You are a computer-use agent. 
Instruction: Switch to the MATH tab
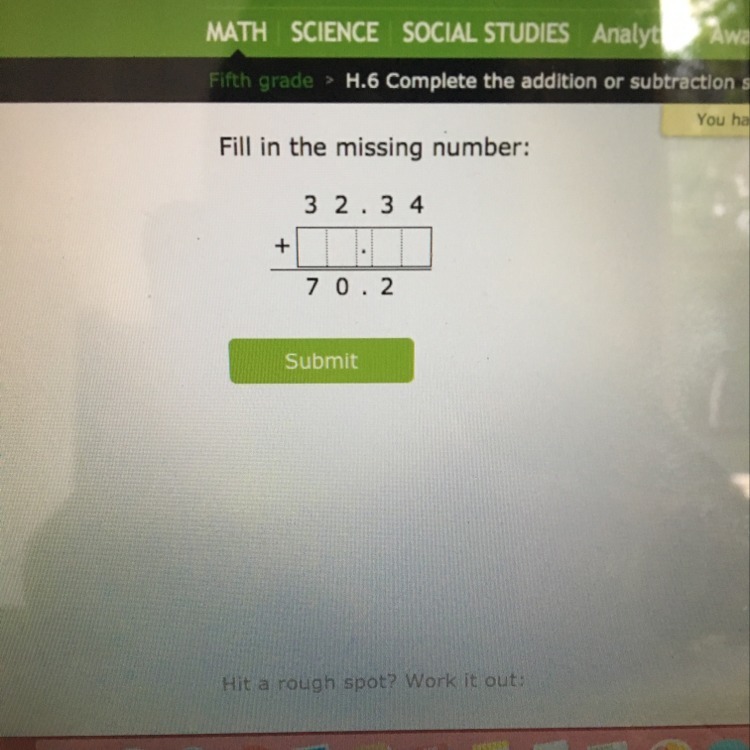click(236, 32)
